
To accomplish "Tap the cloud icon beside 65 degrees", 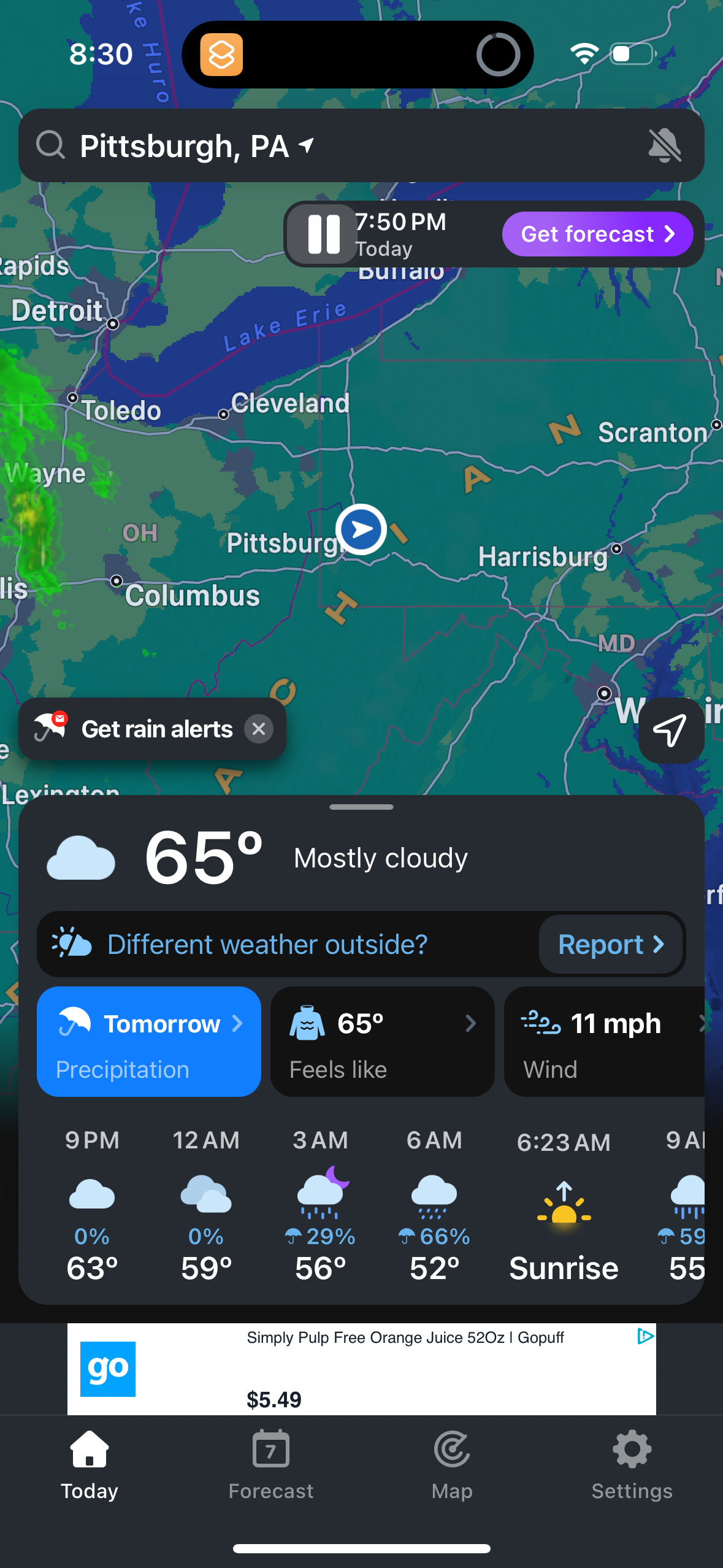I will click(80, 858).
